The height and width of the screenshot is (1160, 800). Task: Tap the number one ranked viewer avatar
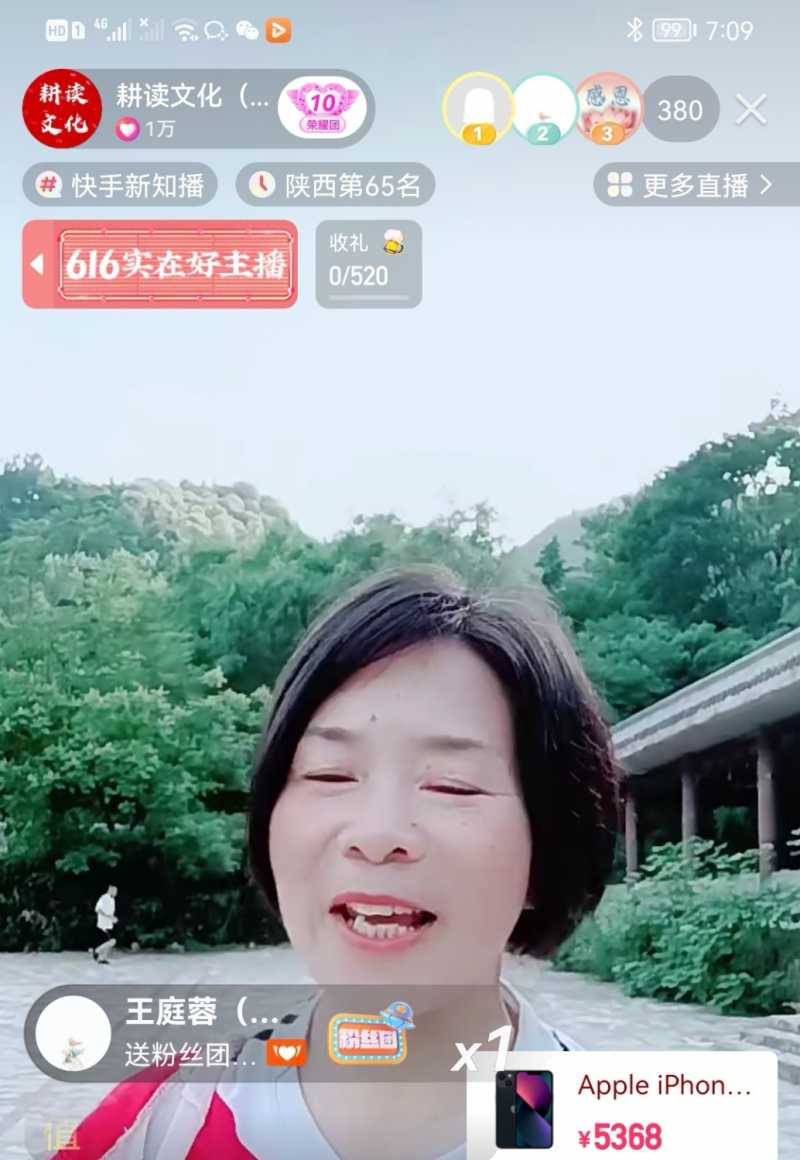(478, 105)
